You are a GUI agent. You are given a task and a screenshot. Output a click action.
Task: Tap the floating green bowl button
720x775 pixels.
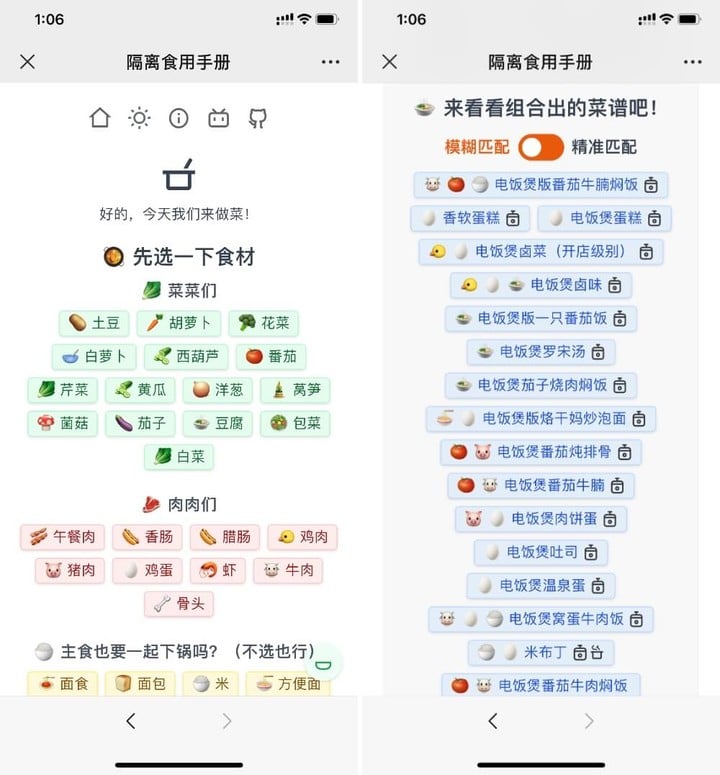(322, 663)
